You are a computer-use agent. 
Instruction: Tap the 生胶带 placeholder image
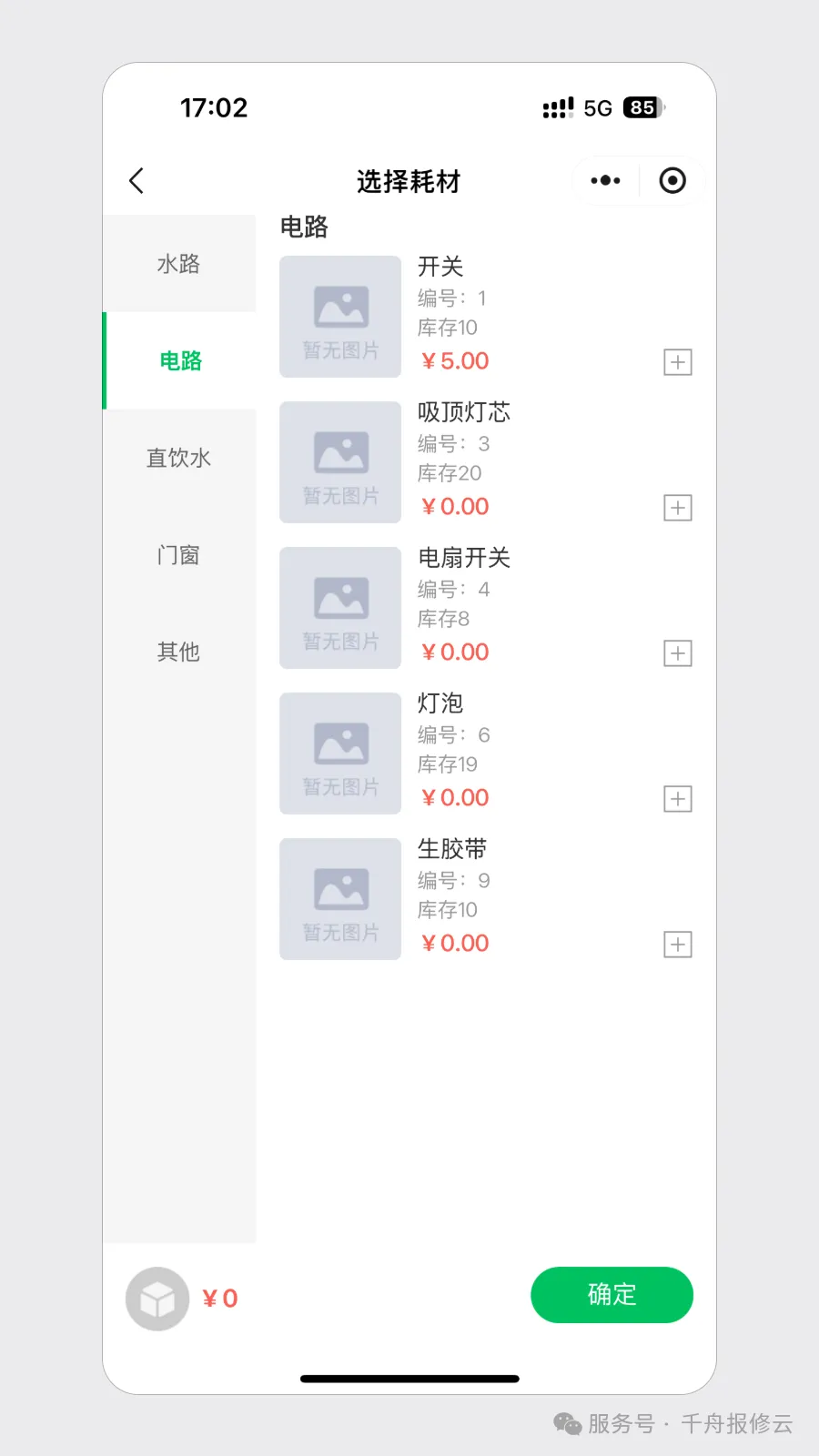[339, 899]
